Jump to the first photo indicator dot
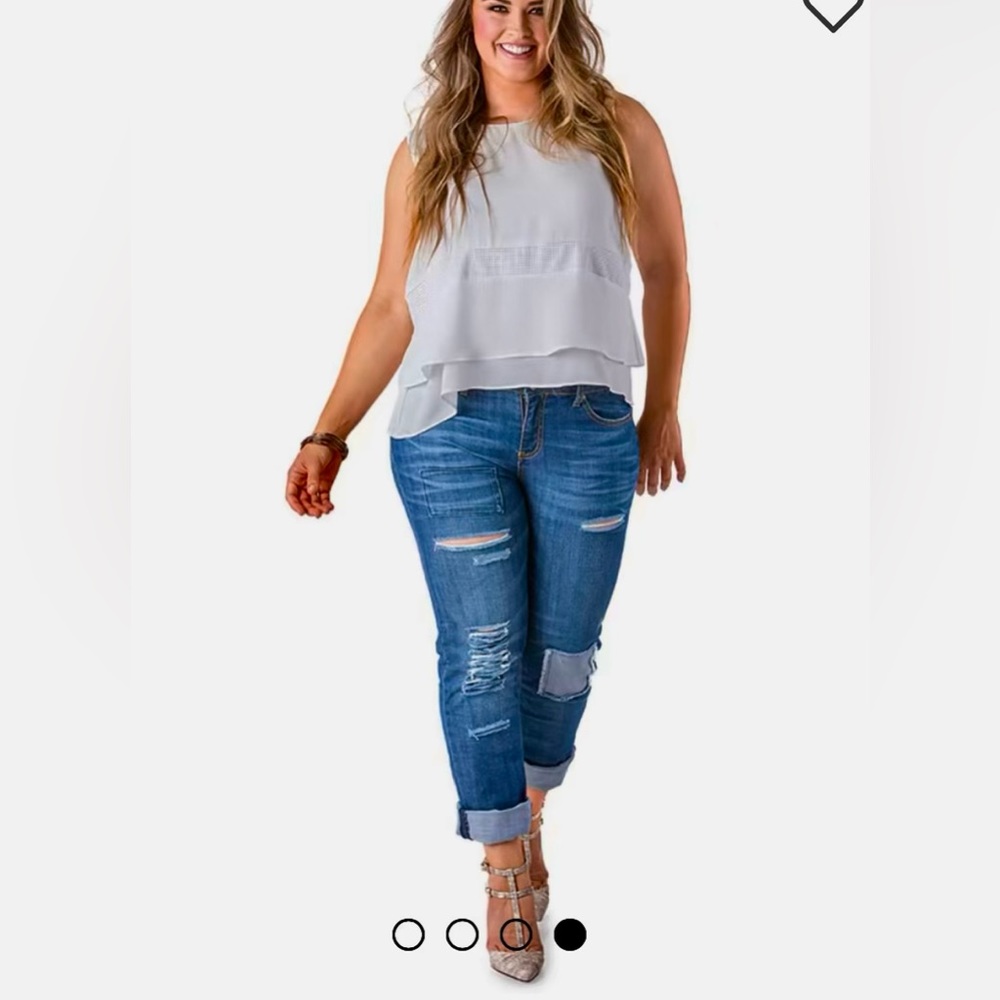1000x1000 pixels. [408, 934]
